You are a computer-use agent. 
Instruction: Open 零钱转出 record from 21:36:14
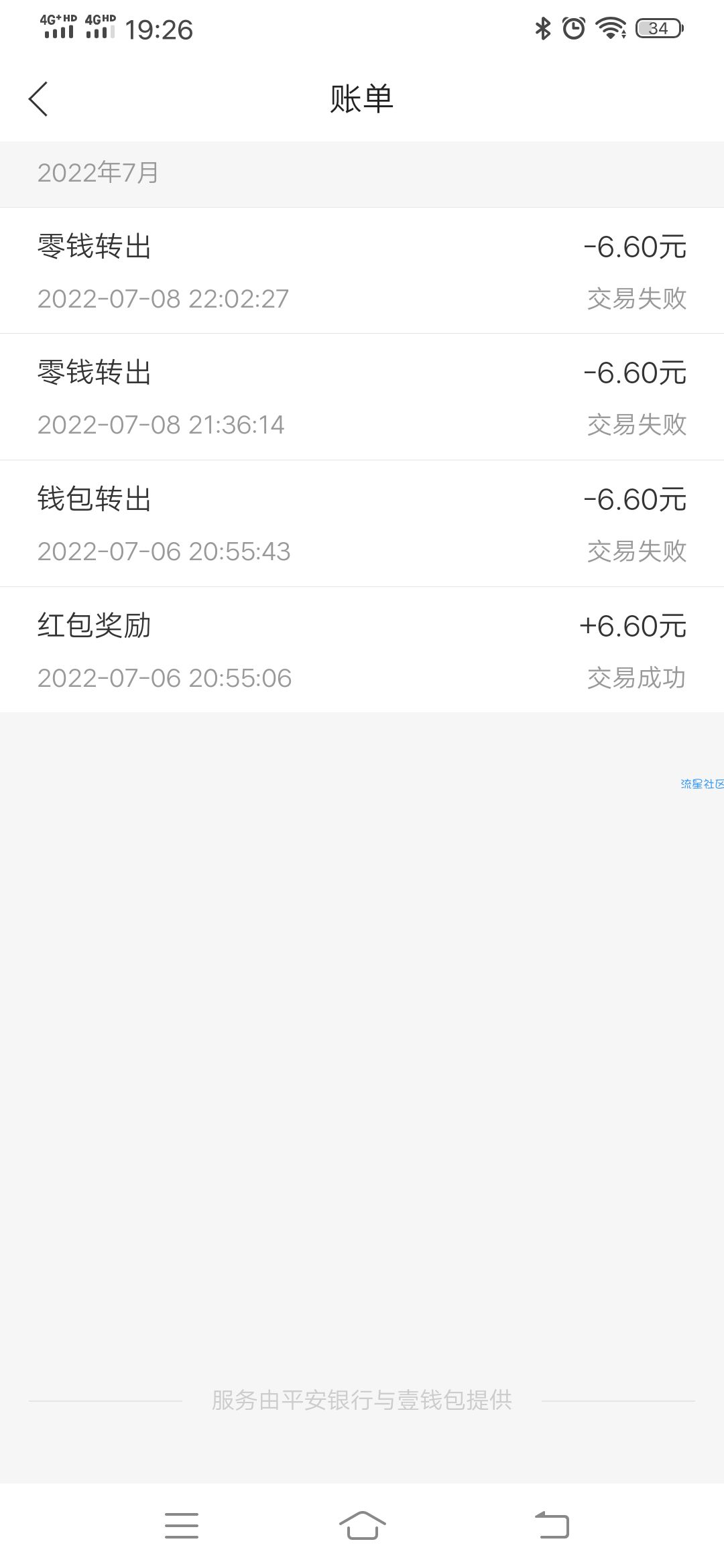[x=362, y=397]
